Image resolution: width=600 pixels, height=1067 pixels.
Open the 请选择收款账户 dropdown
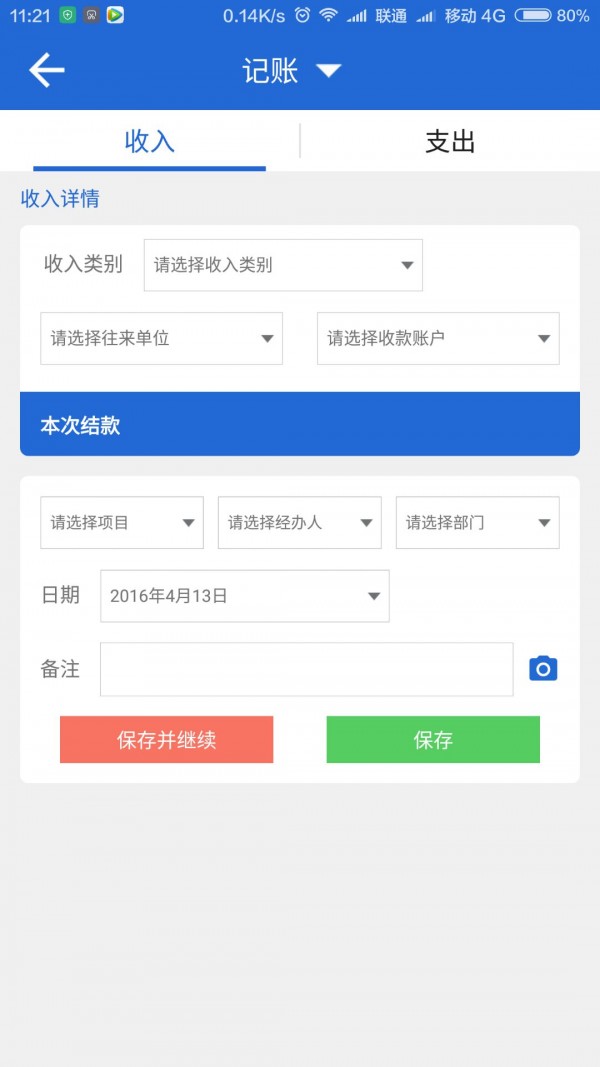[438, 338]
